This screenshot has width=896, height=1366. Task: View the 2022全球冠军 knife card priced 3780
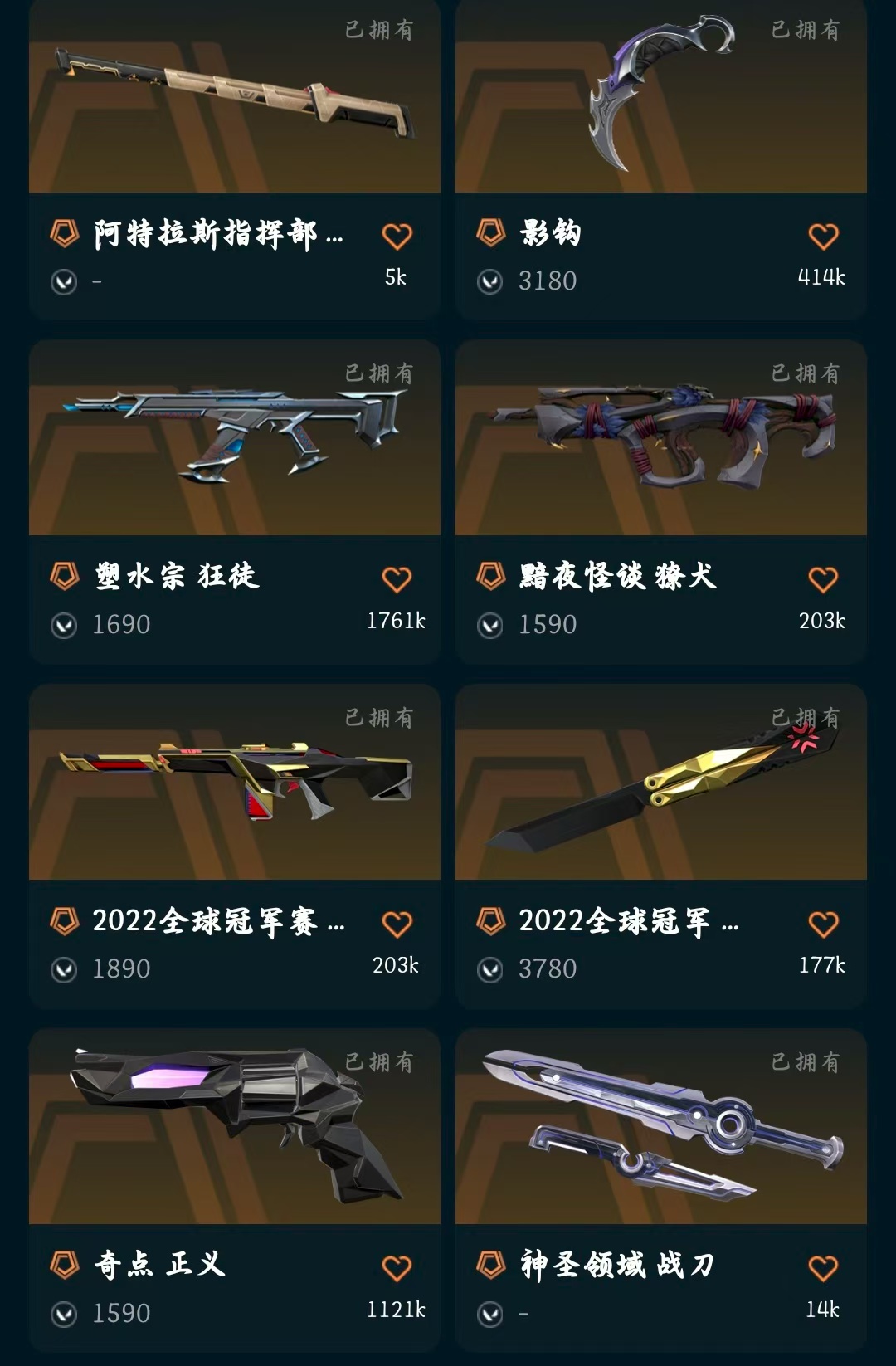[660, 784]
